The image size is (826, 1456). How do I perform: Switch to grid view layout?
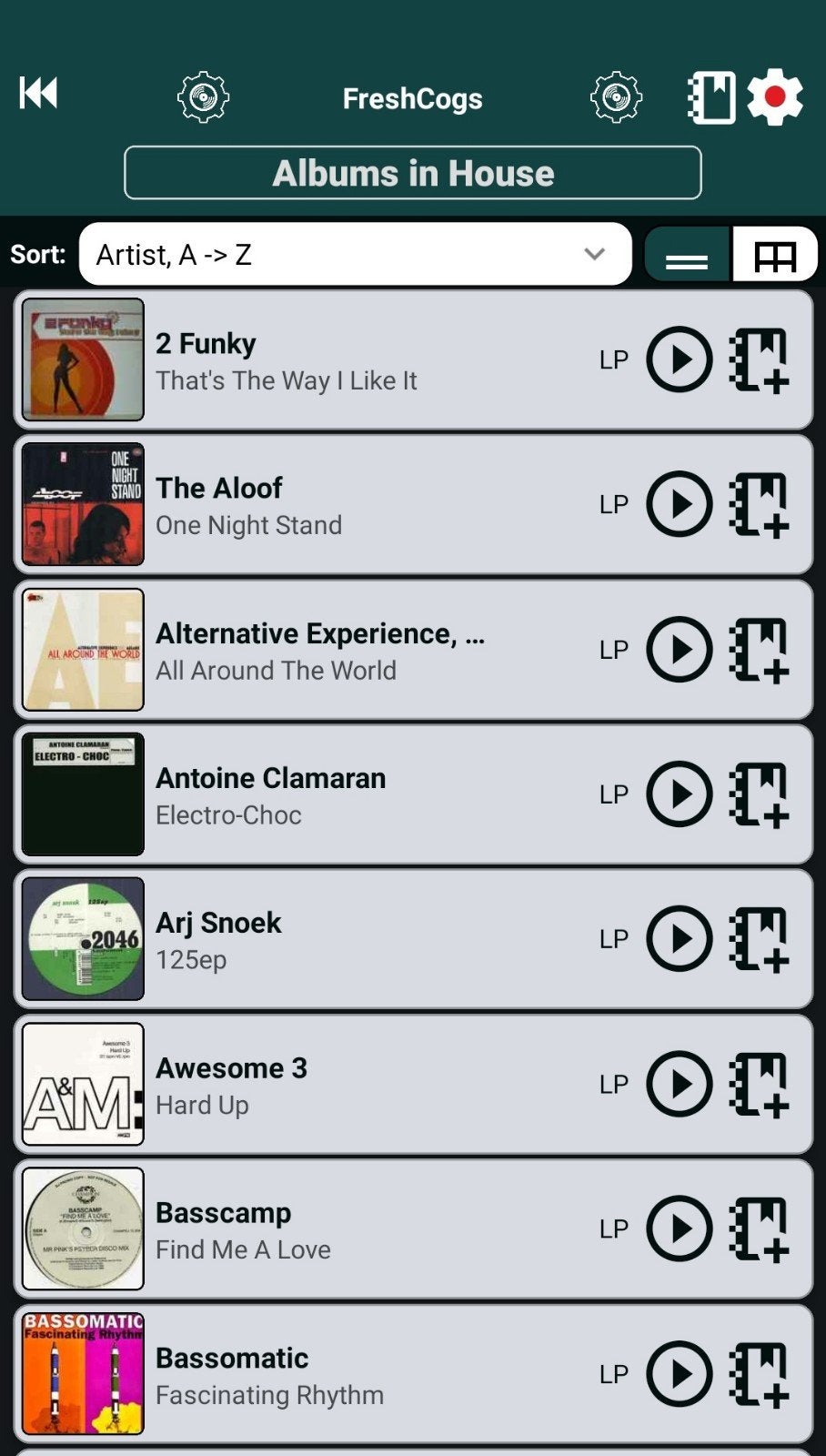775,255
